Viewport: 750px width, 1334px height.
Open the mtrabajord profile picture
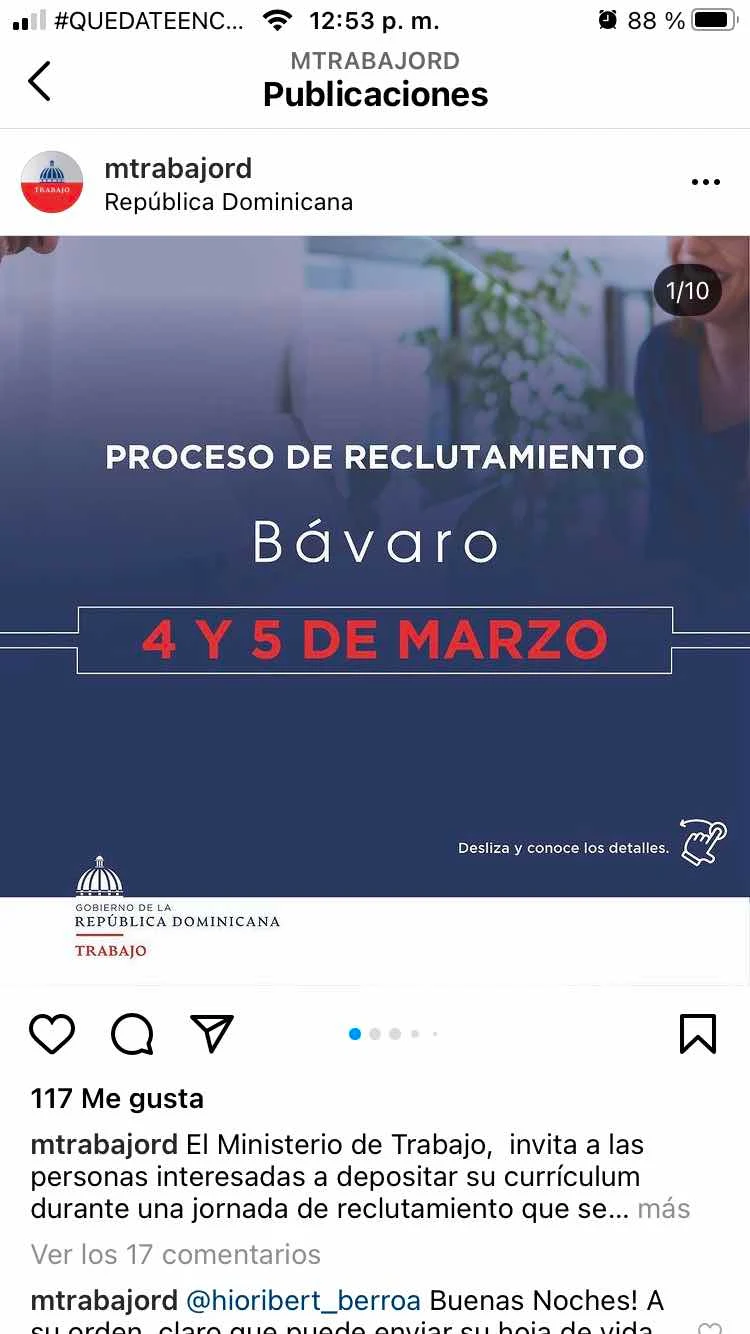pyautogui.click(x=52, y=182)
